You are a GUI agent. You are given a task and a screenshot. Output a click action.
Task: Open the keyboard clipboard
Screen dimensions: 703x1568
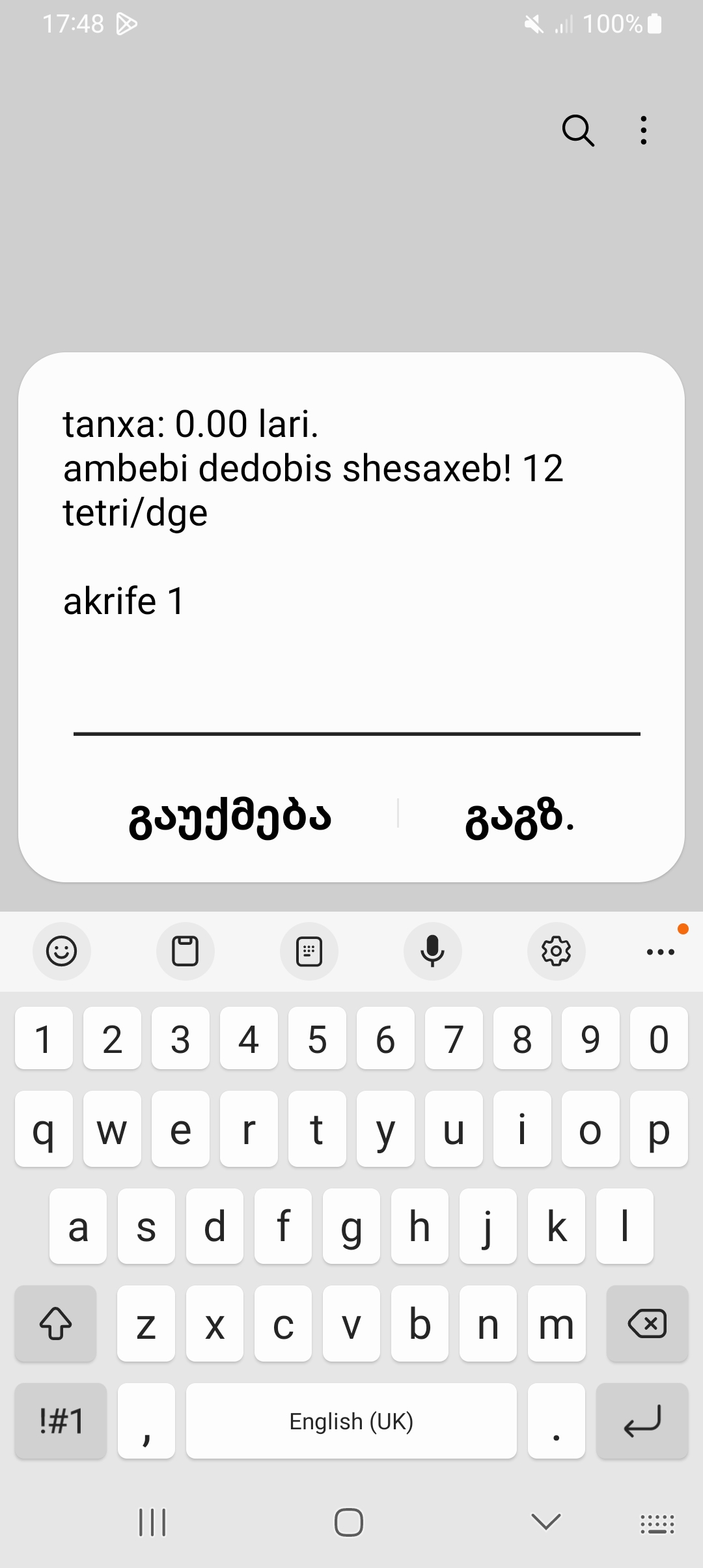coord(185,951)
